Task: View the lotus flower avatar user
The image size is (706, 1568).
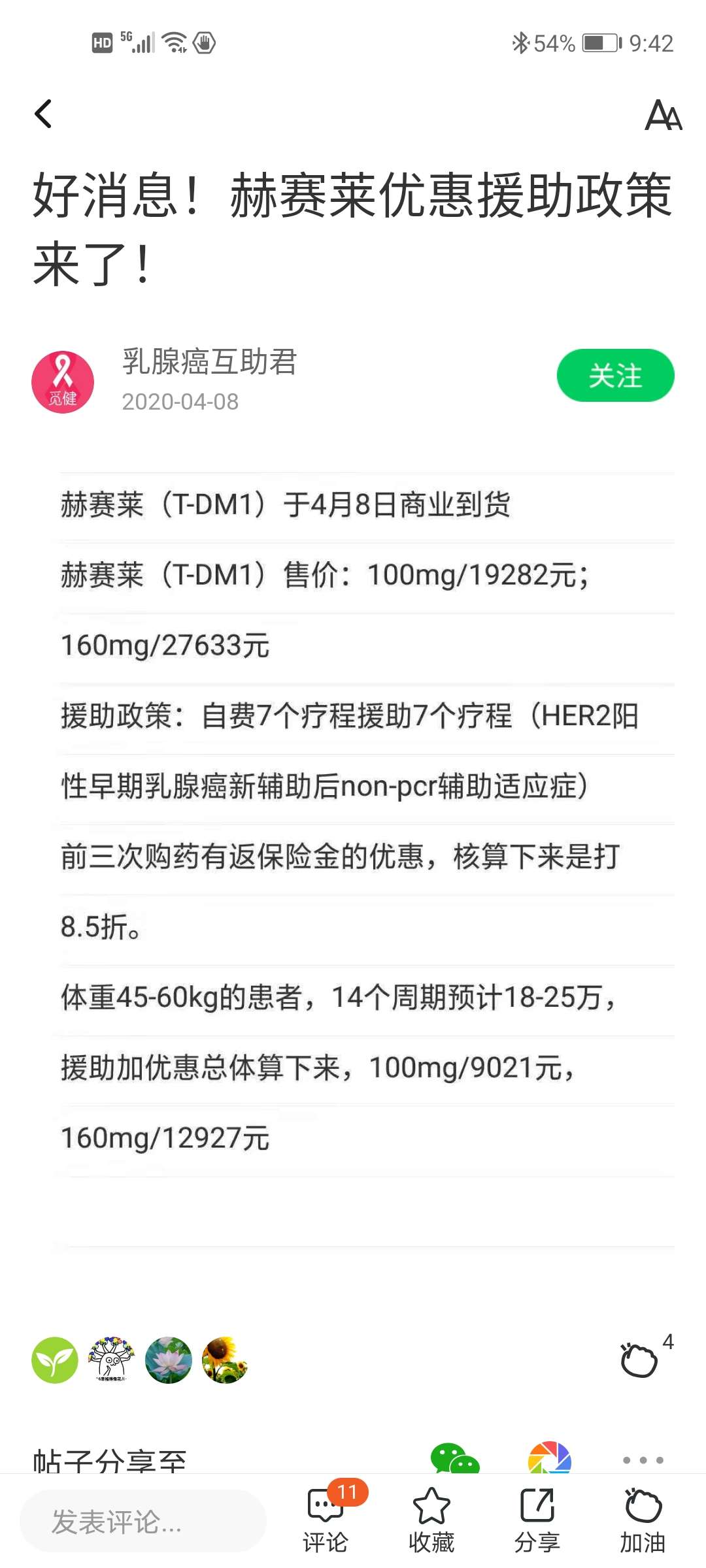Action: (169, 1360)
